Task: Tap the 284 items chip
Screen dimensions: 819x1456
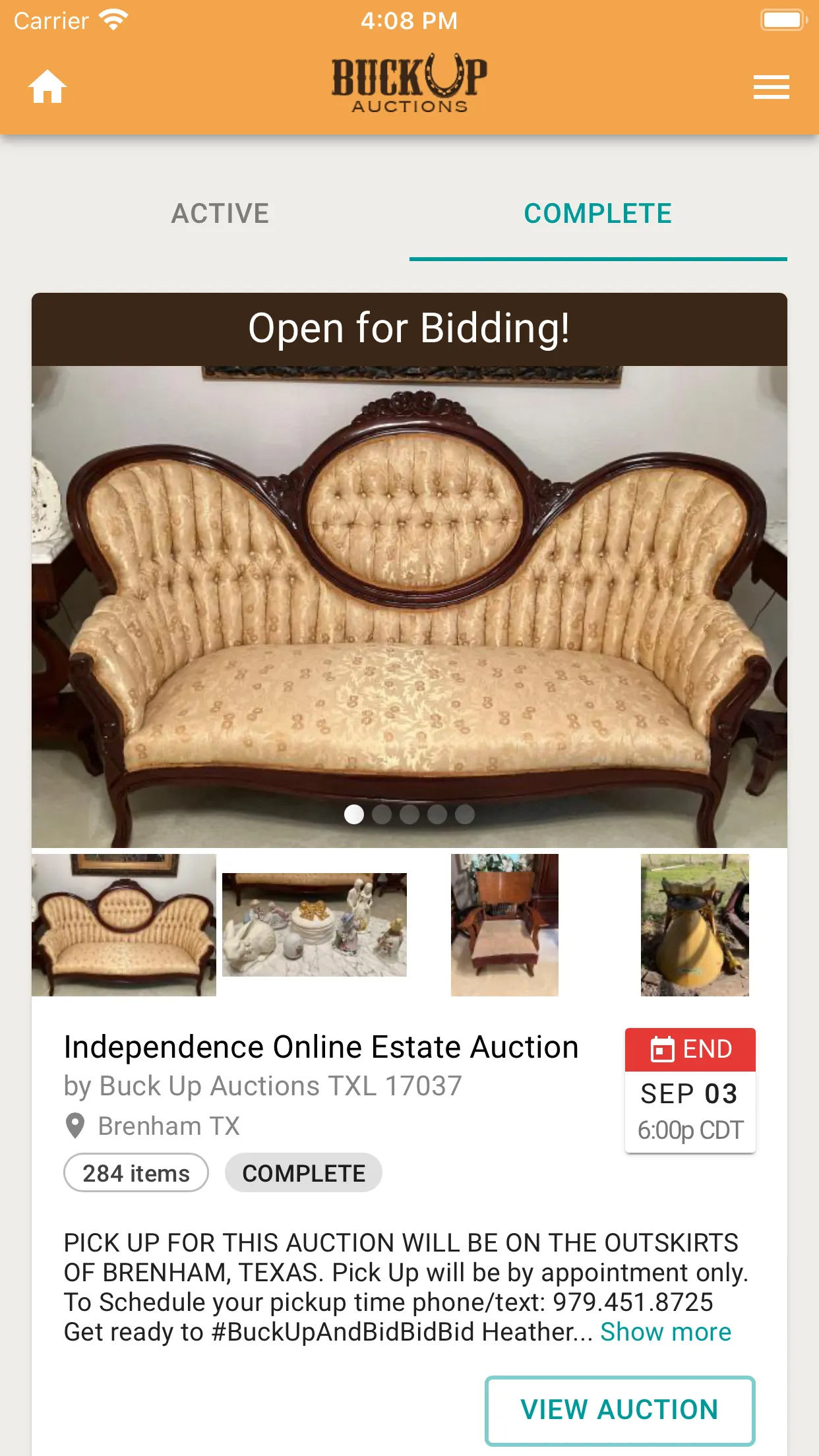Action: tap(136, 1173)
